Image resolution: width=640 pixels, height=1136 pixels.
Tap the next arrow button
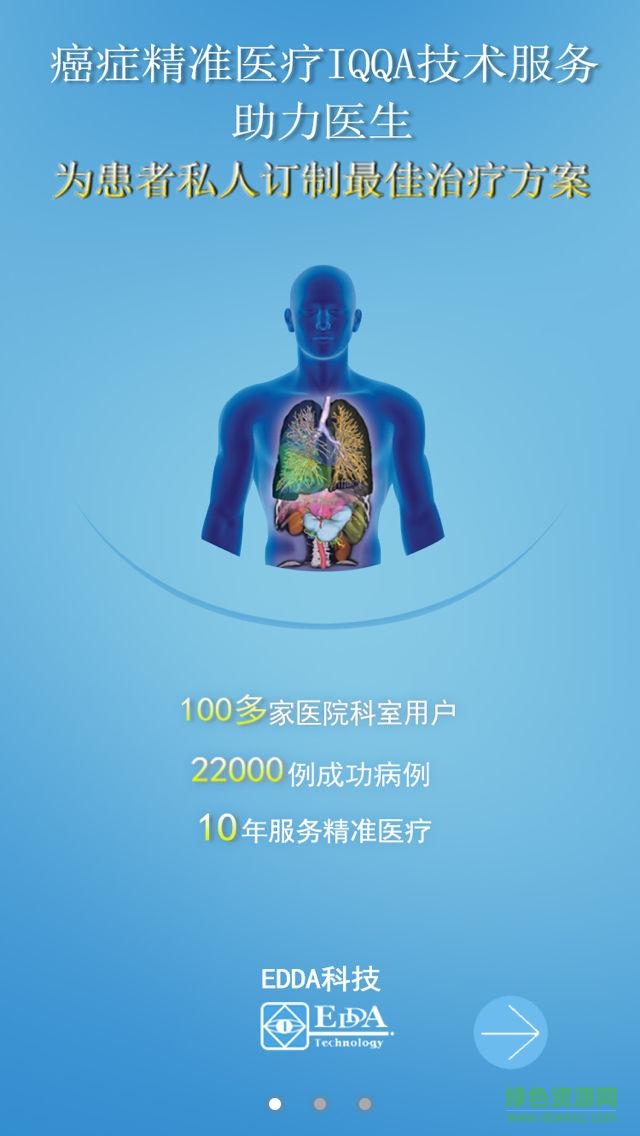(x=510, y=1032)
